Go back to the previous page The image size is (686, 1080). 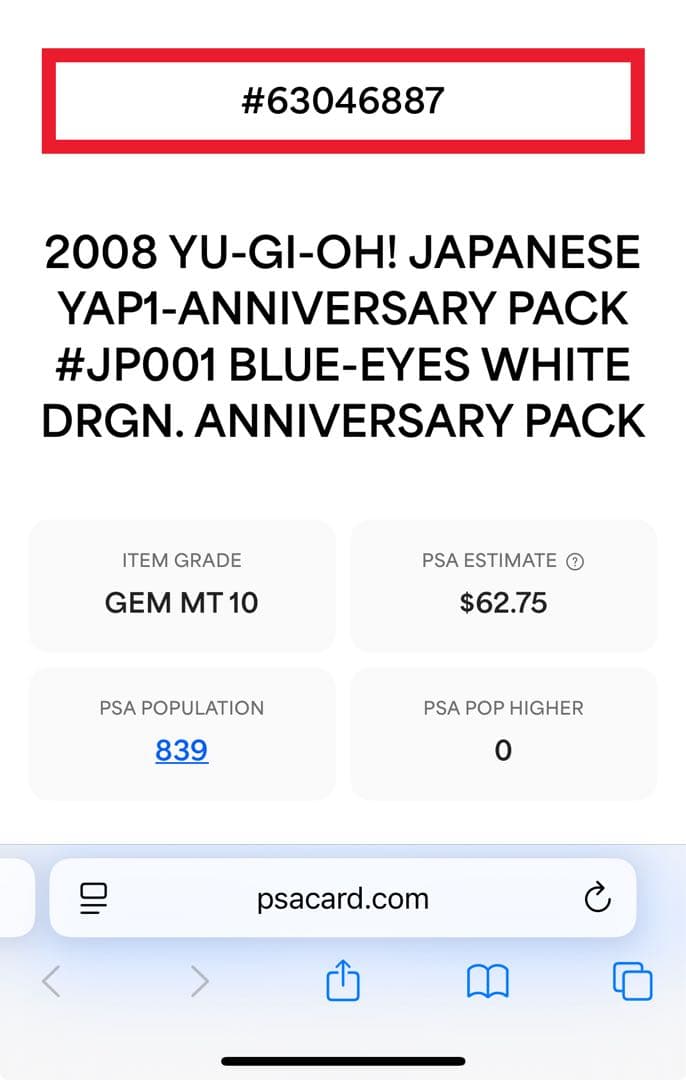(x=52, y=982)
